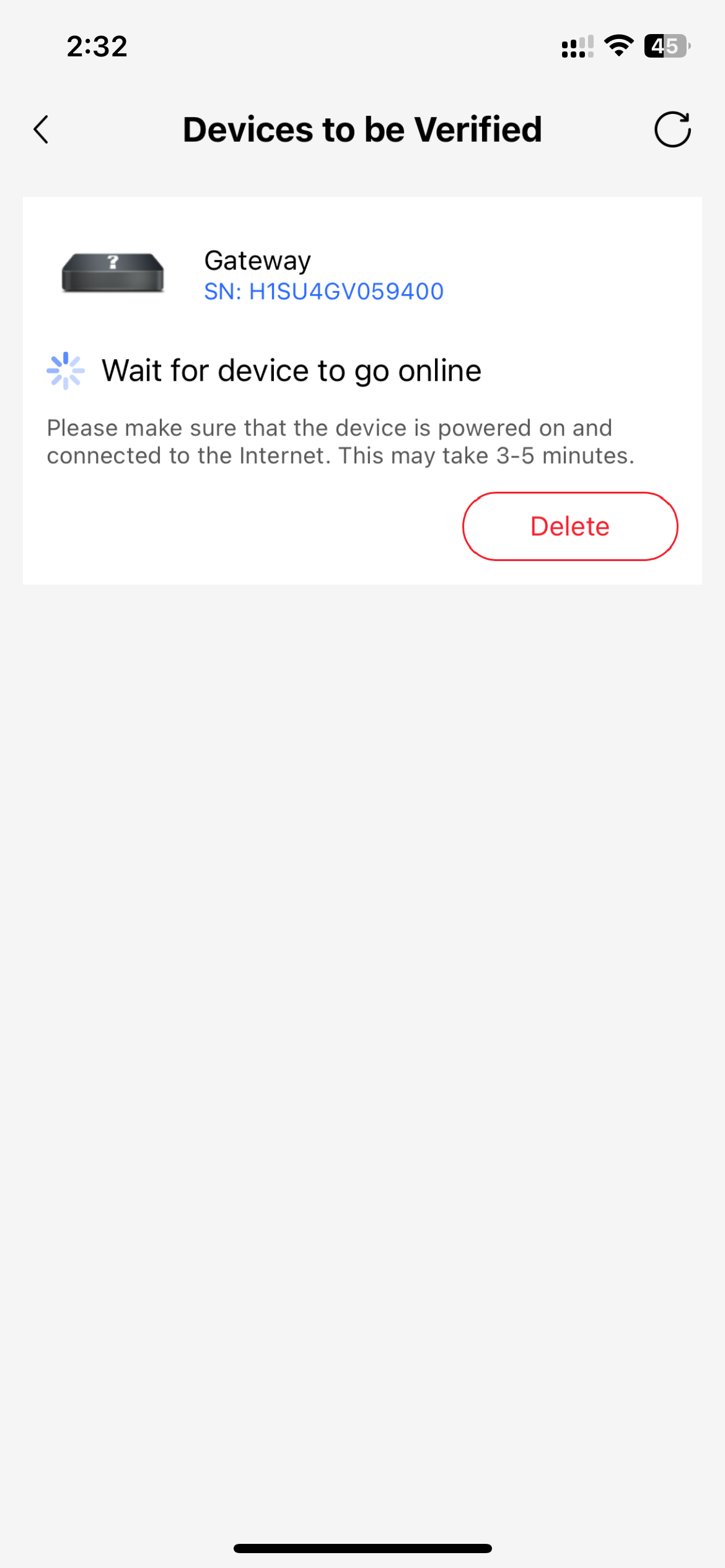Delete the pending Gateway device

point(570,526)
